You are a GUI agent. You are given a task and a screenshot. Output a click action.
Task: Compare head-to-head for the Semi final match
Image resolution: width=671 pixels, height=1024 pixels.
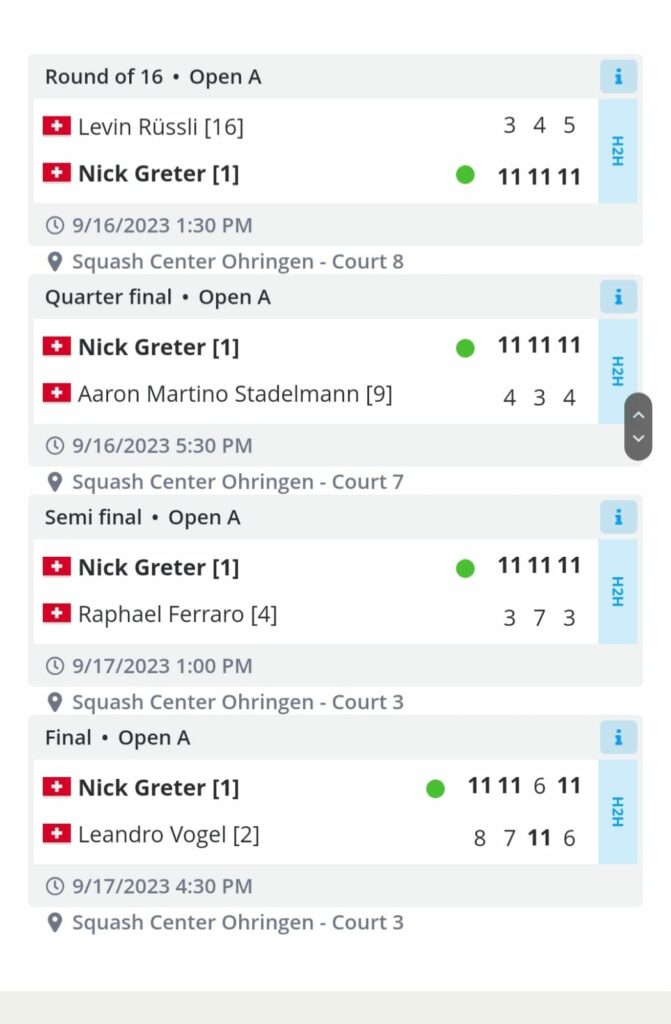point(618,591)
